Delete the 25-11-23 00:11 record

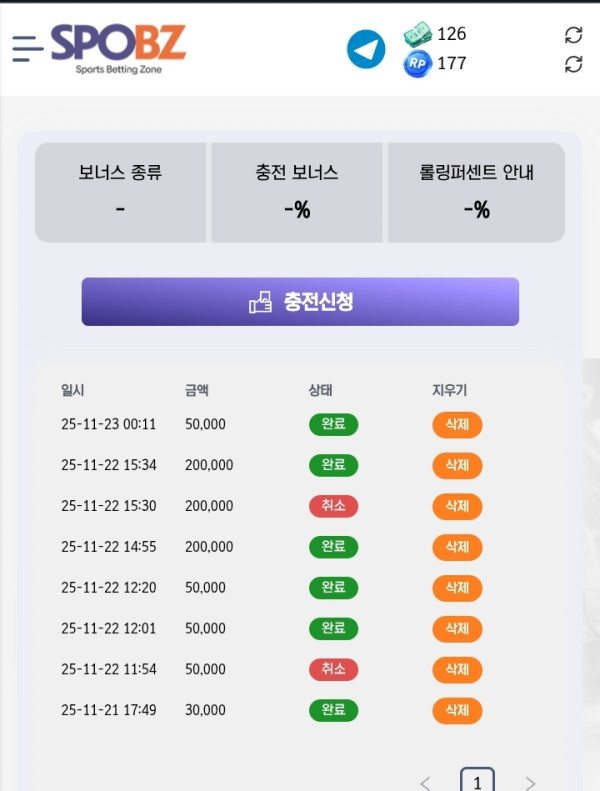coord(457,424)
